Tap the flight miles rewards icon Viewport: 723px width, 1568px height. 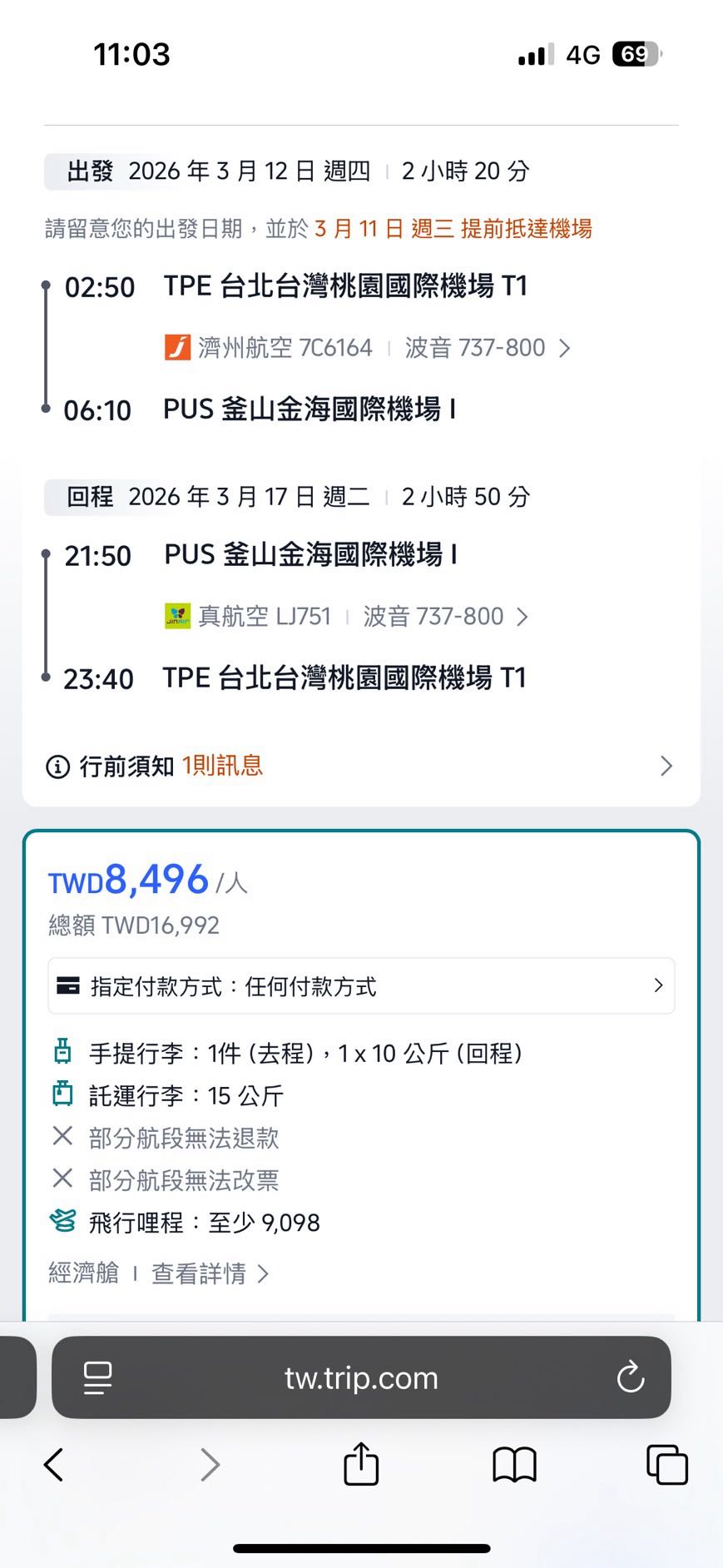coord(62,1221)
